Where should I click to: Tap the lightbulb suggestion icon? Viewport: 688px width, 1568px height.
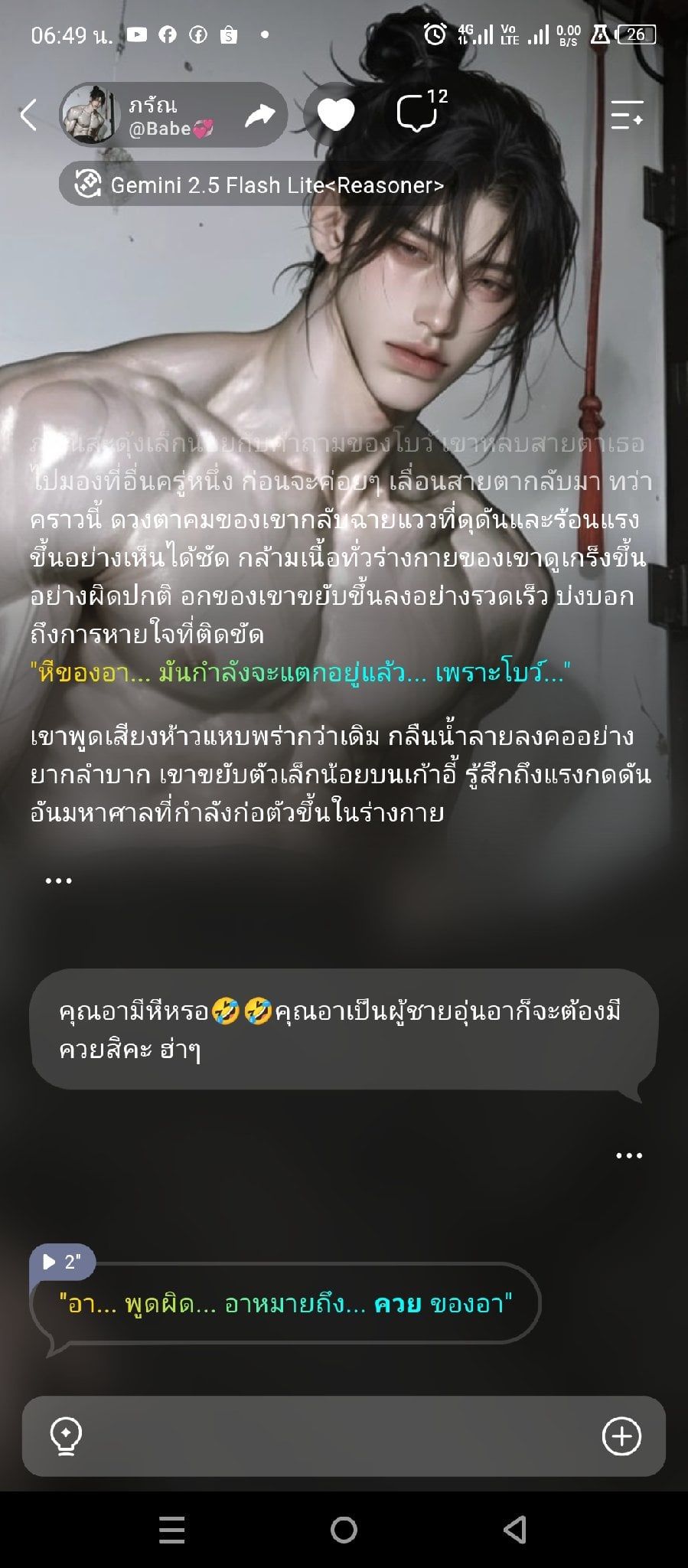coord(66,1436)
